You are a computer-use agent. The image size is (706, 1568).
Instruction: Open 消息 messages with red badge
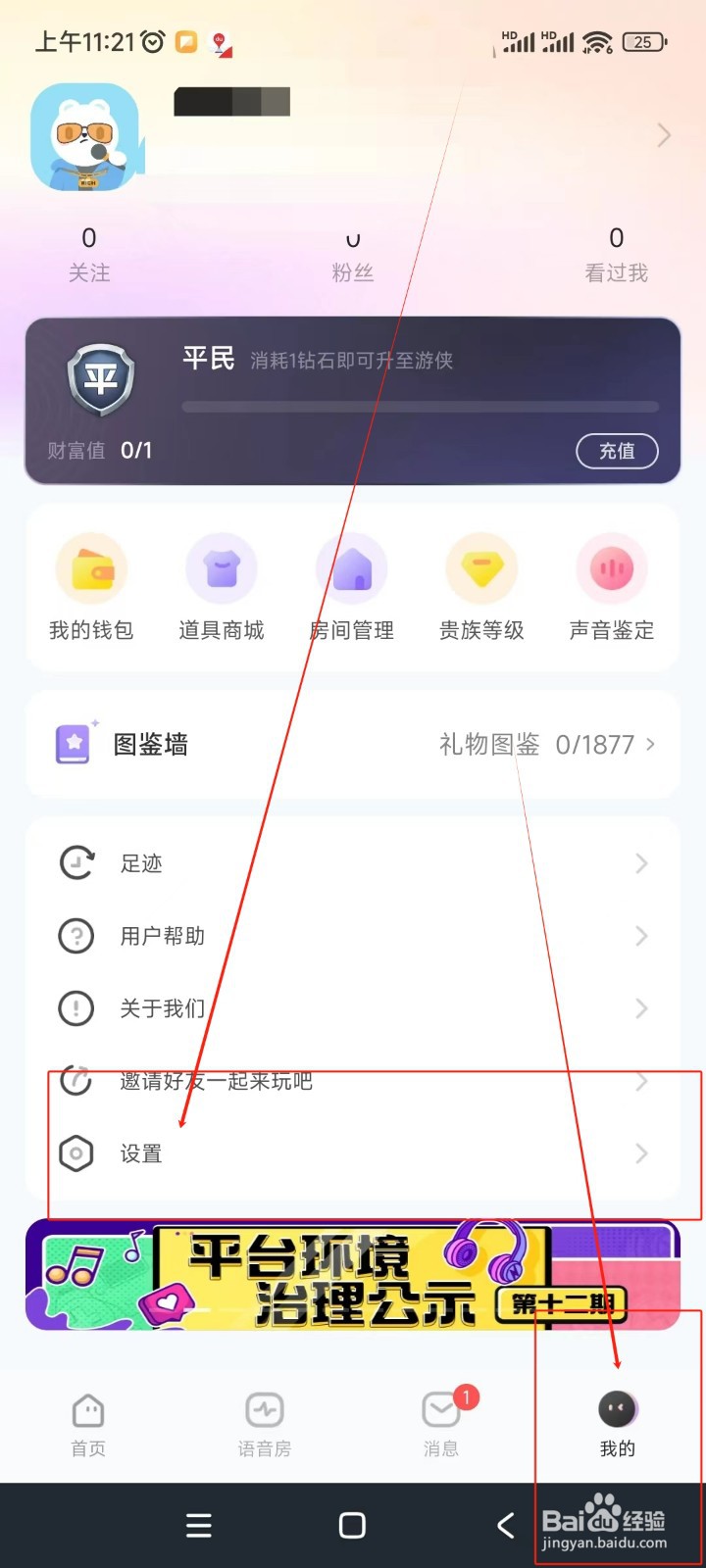point(440,1423)
